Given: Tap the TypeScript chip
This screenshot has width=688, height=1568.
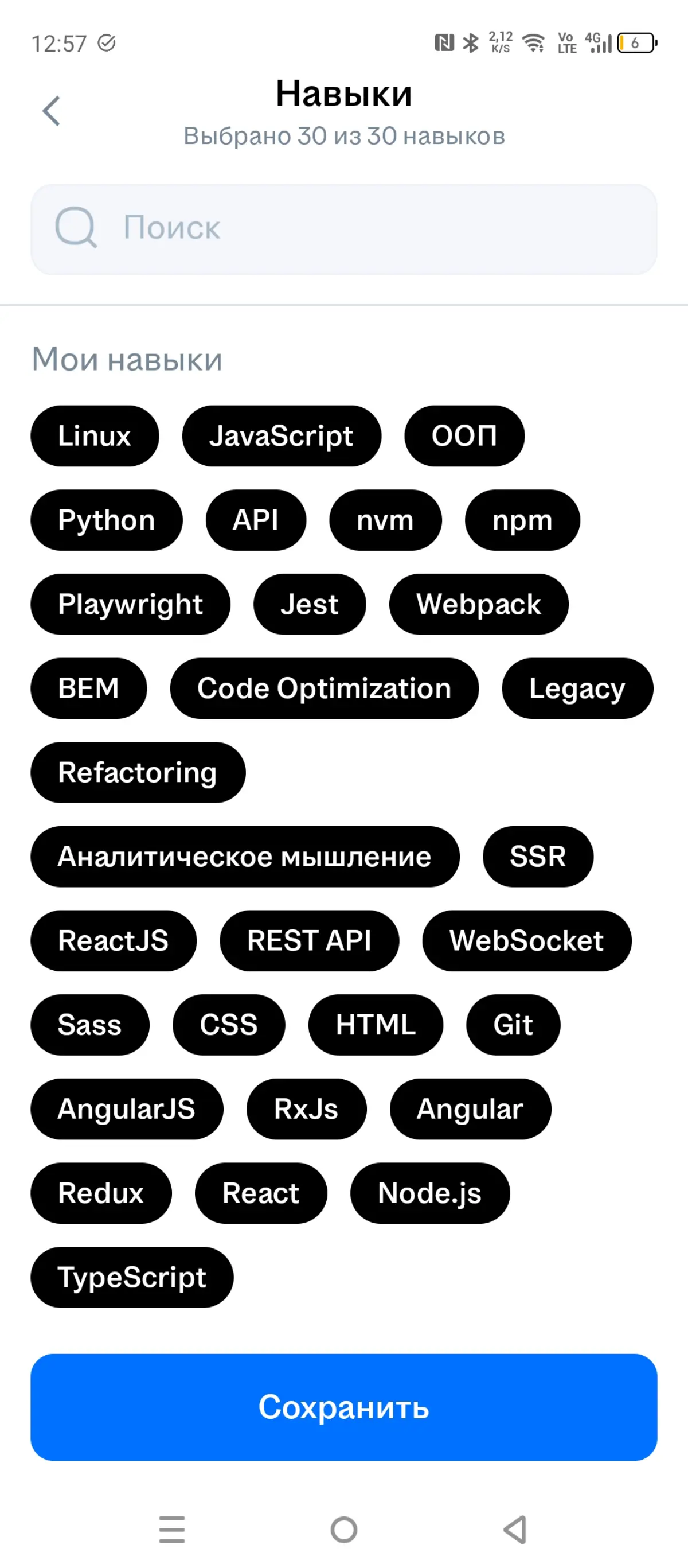Looking at the screenshot, I should point(132,1277).
